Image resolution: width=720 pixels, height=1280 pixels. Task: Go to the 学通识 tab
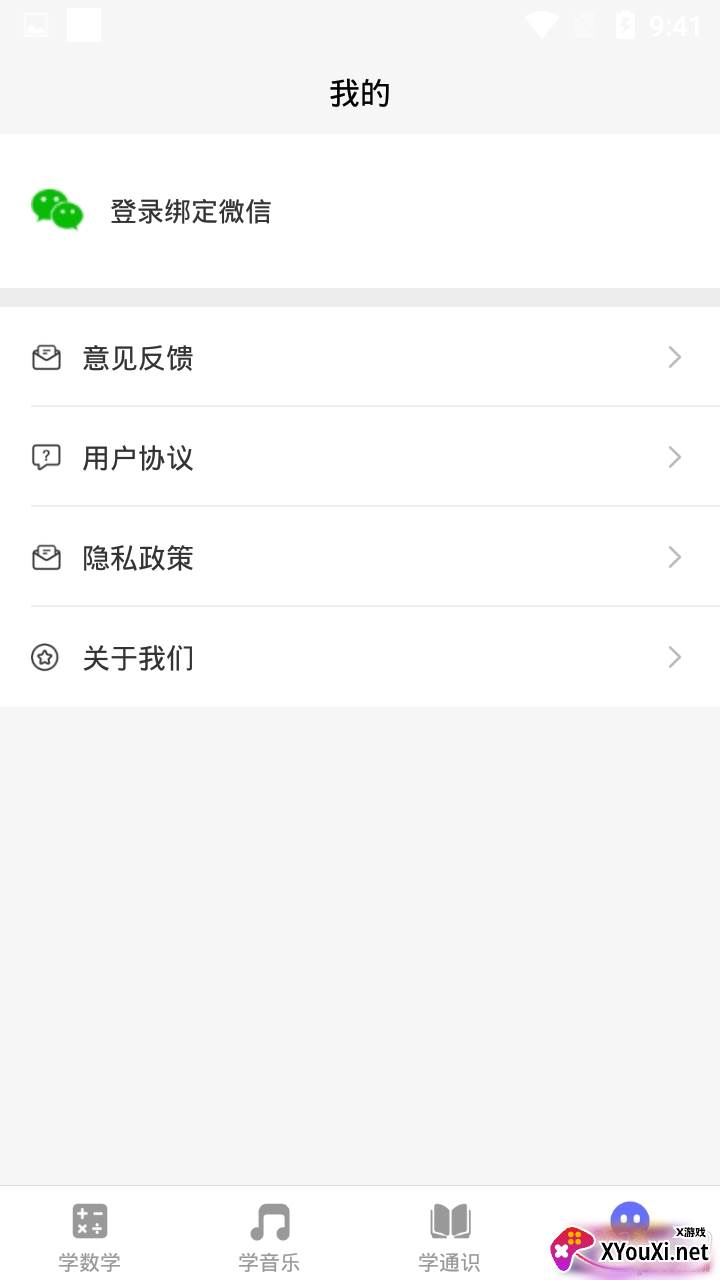click(450, 1236)
